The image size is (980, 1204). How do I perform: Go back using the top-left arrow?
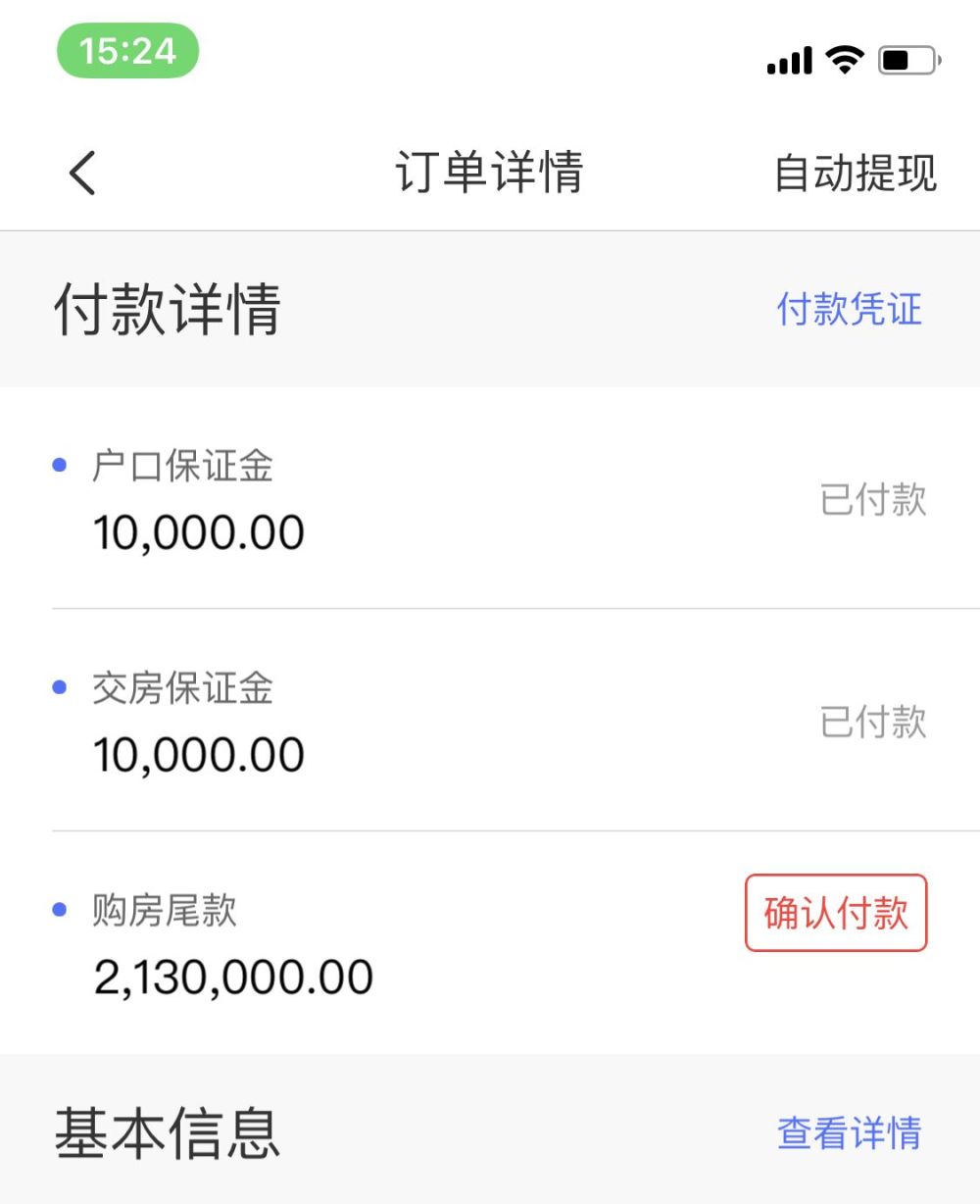point(82,173)
